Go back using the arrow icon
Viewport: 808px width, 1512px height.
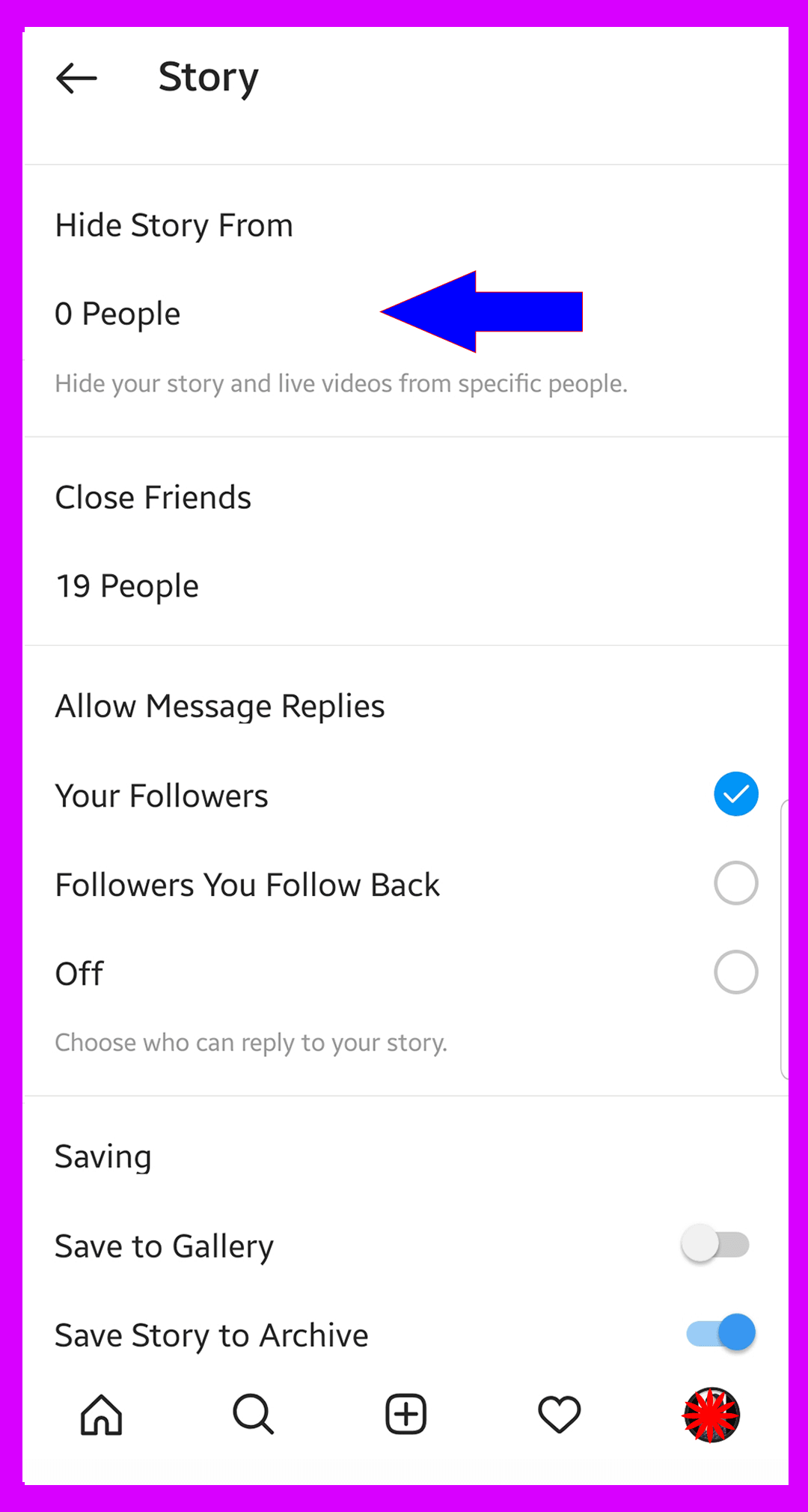(x=76, y=78)
